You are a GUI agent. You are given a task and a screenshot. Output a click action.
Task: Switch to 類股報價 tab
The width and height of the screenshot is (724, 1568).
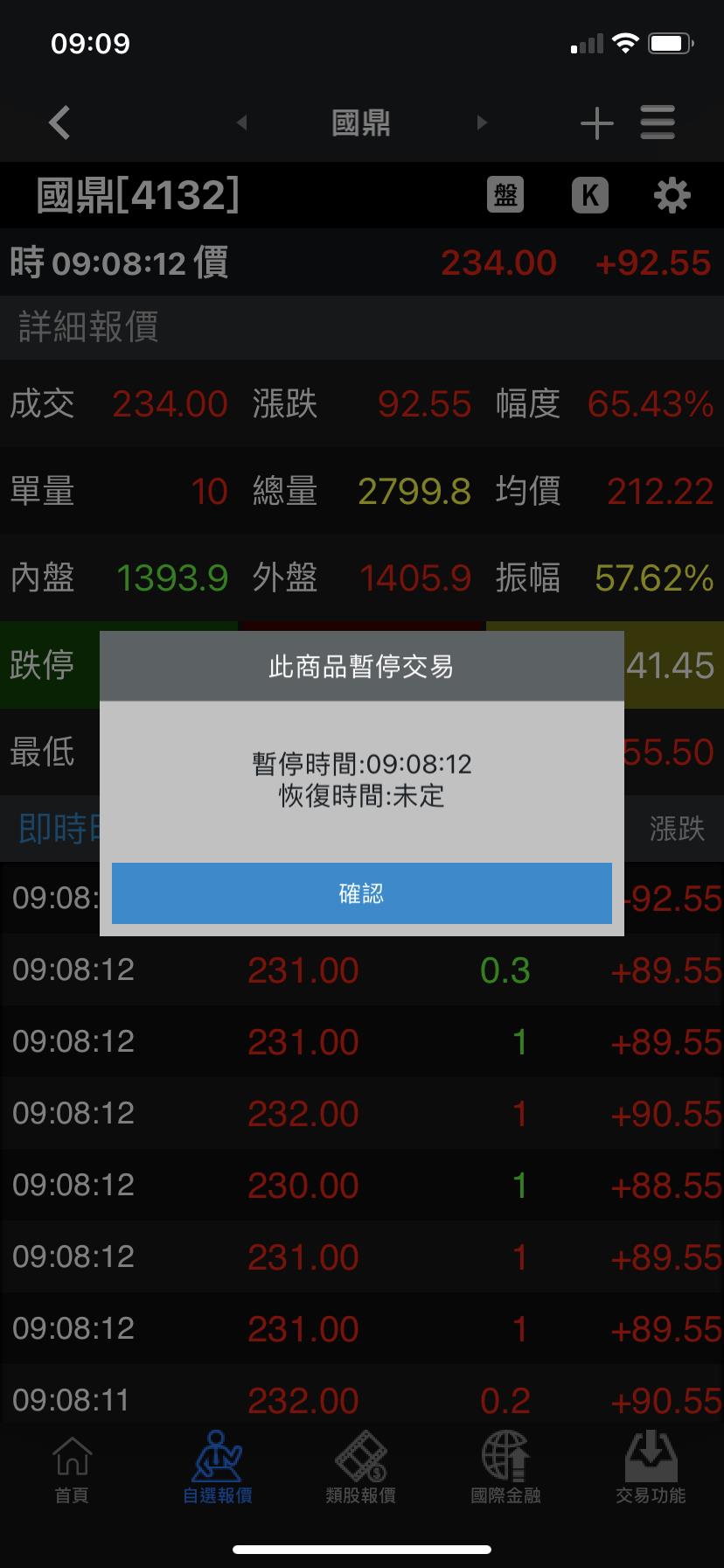(361, 1467)
